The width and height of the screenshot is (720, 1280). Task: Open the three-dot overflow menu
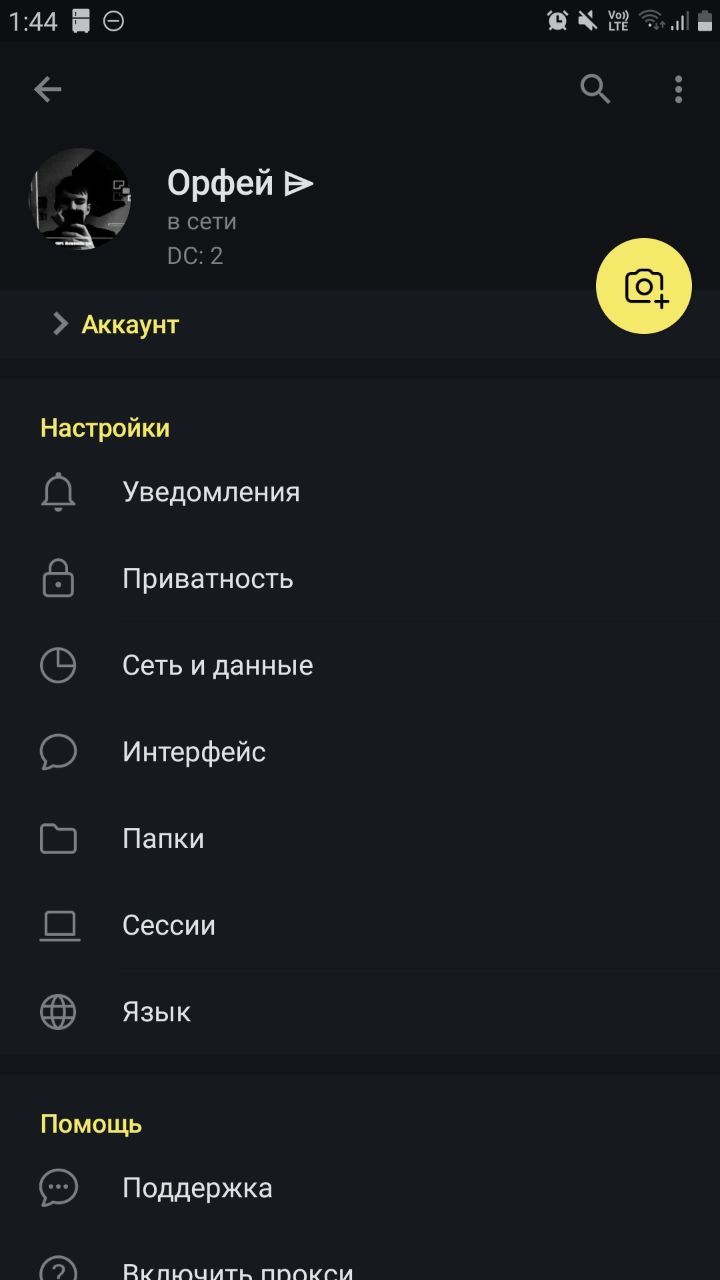point(678,90)
